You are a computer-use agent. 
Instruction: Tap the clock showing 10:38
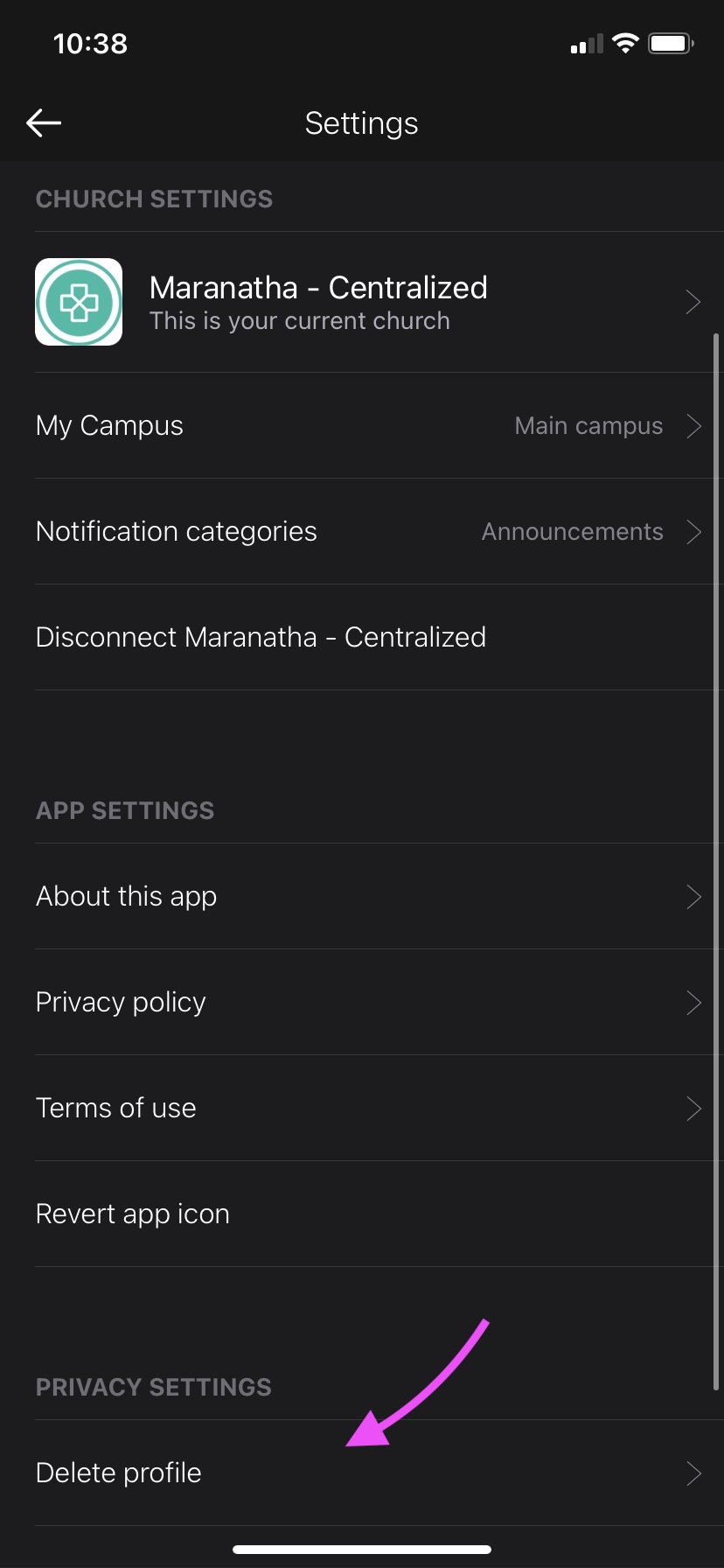(91, 43)
